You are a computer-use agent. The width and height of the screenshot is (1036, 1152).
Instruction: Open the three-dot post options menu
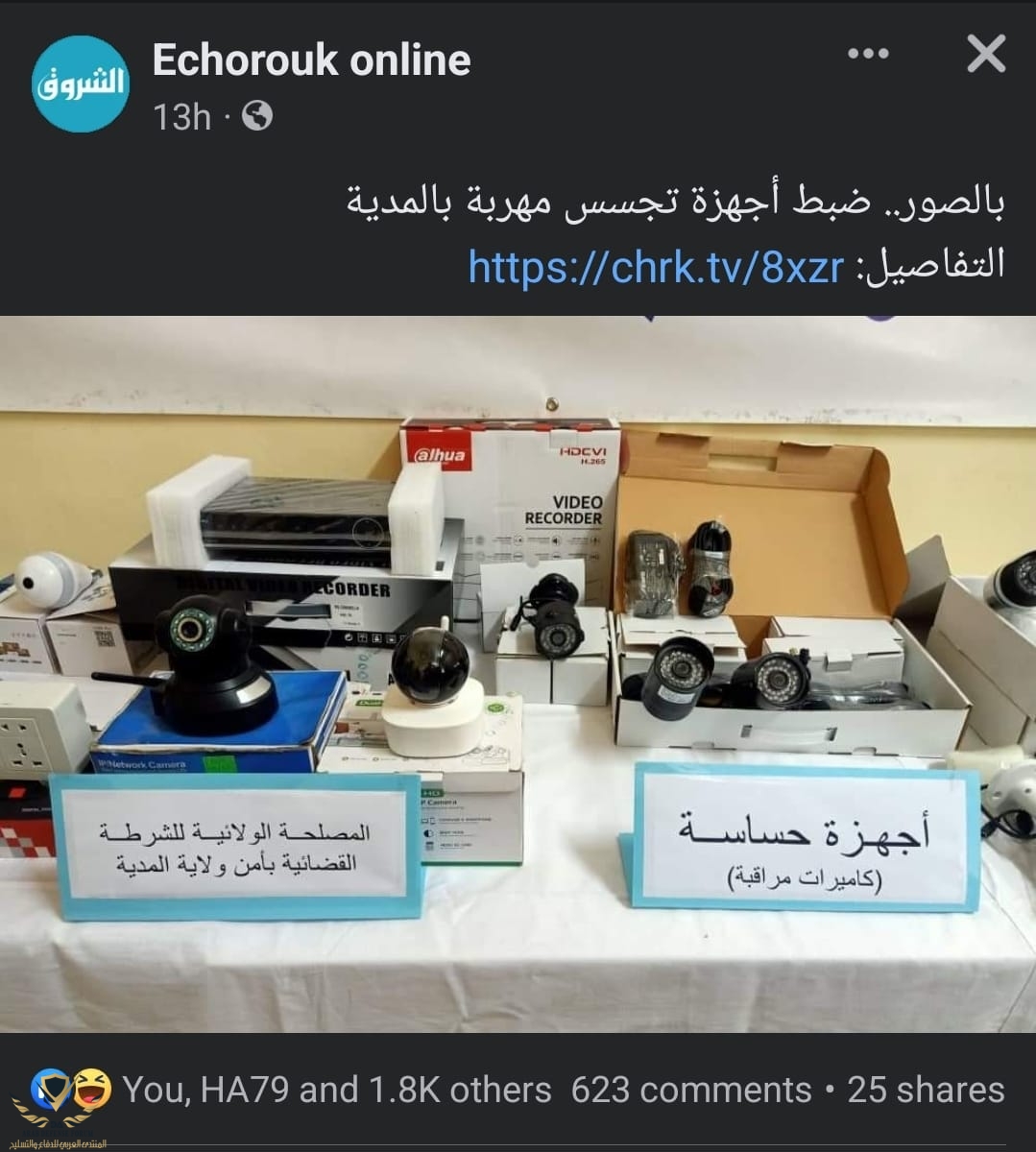868,55
